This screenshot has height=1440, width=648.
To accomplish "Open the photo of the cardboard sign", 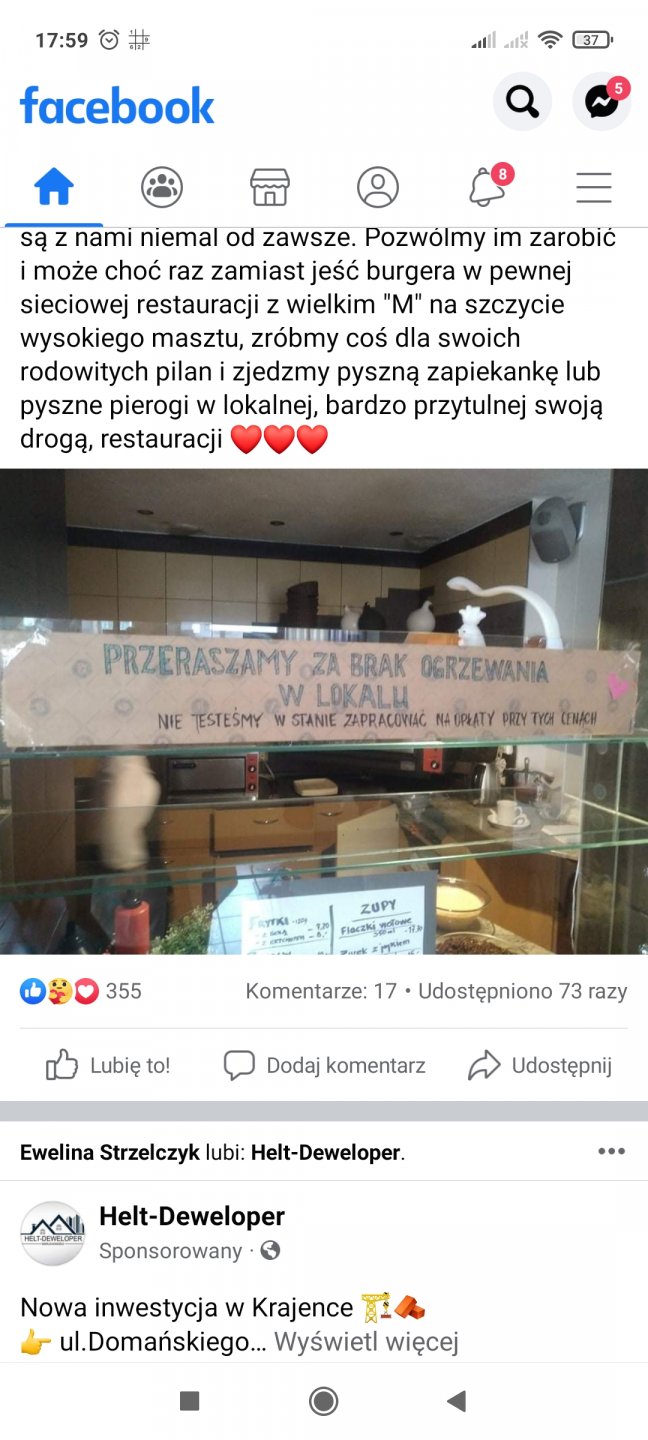I will tap(324, 710).
